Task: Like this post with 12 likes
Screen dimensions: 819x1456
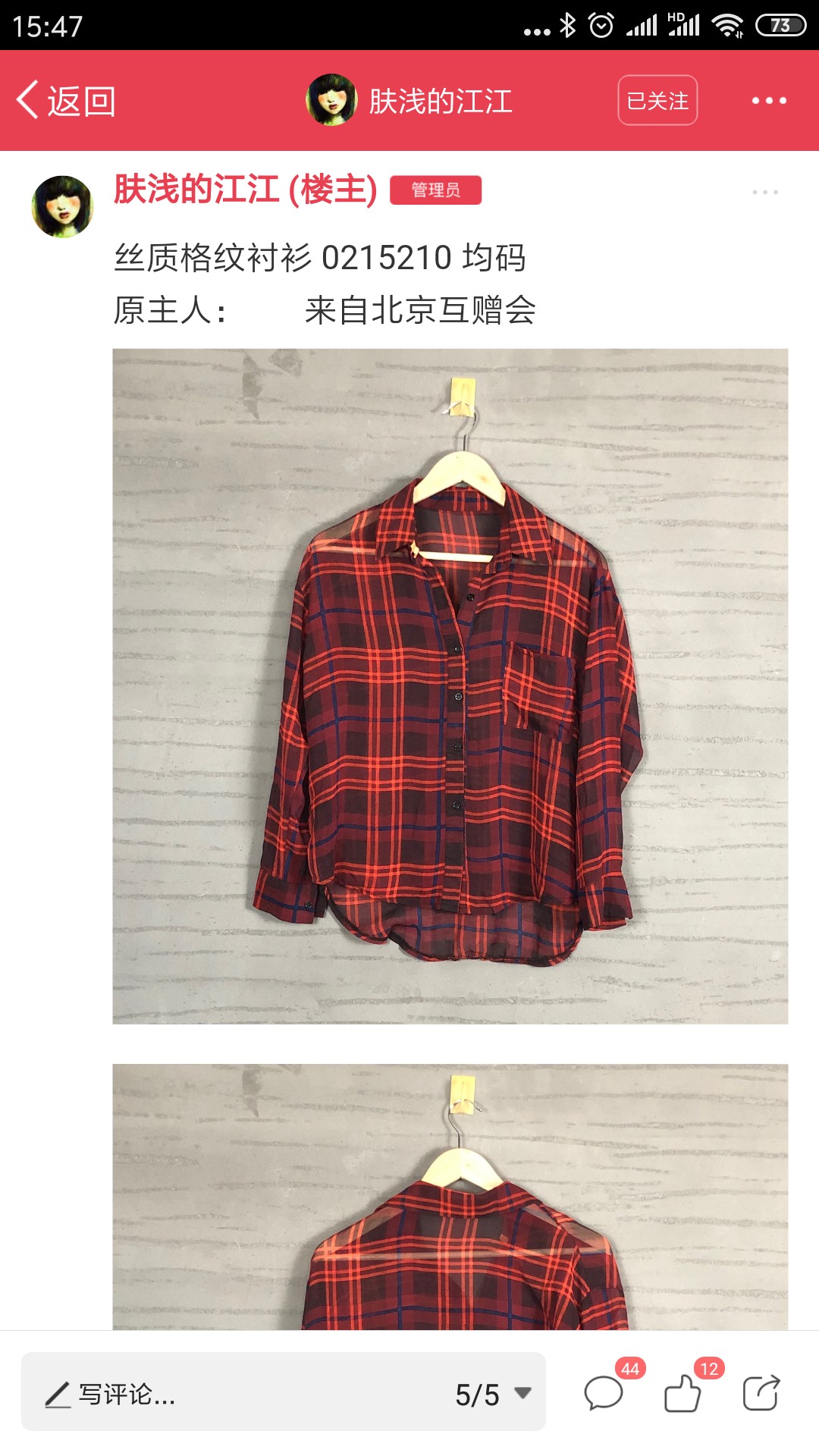Action: pyautogui.click(x=683, y=1393)
